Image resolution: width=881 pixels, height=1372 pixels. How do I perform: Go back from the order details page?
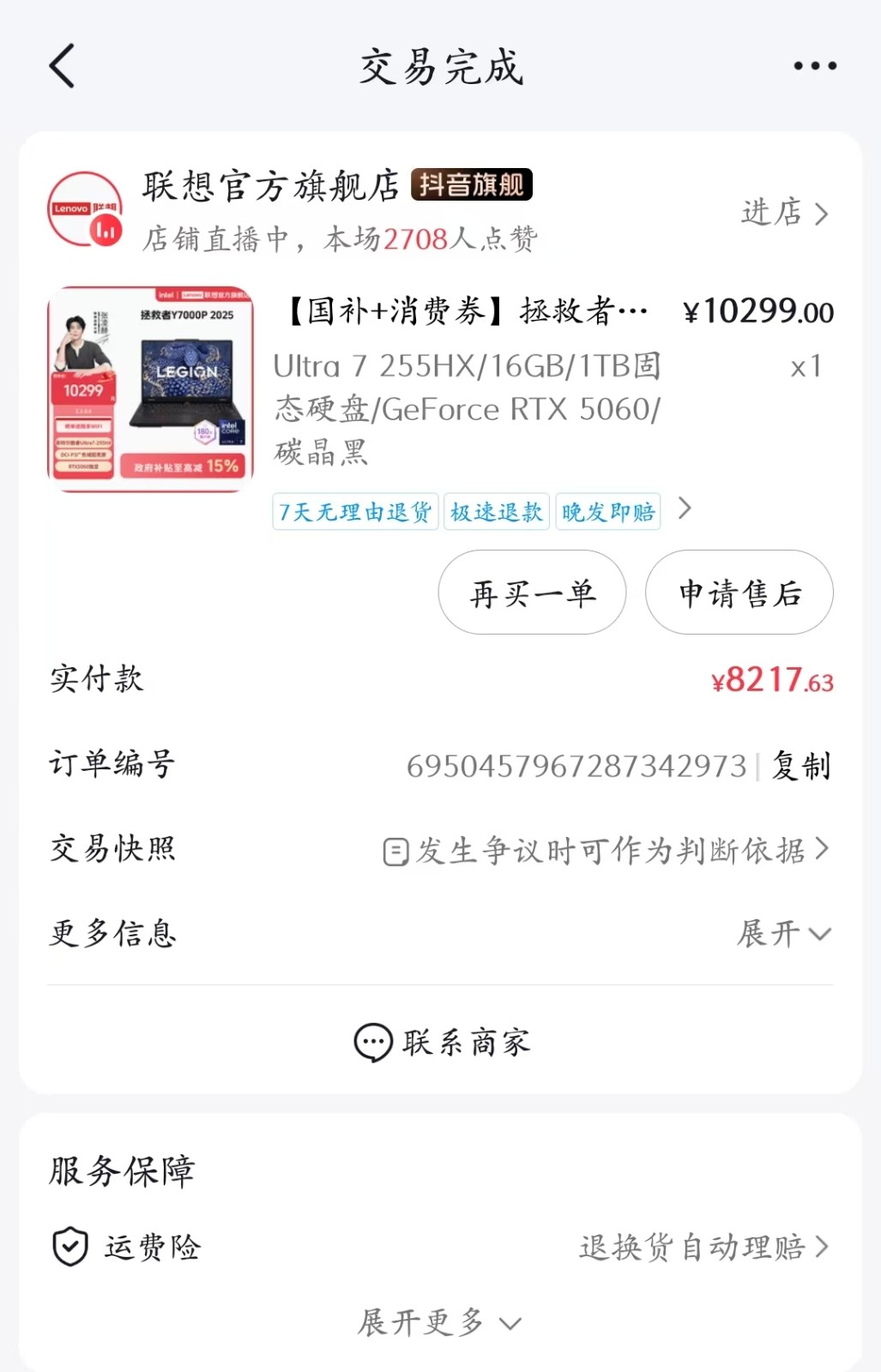[62, 66]
